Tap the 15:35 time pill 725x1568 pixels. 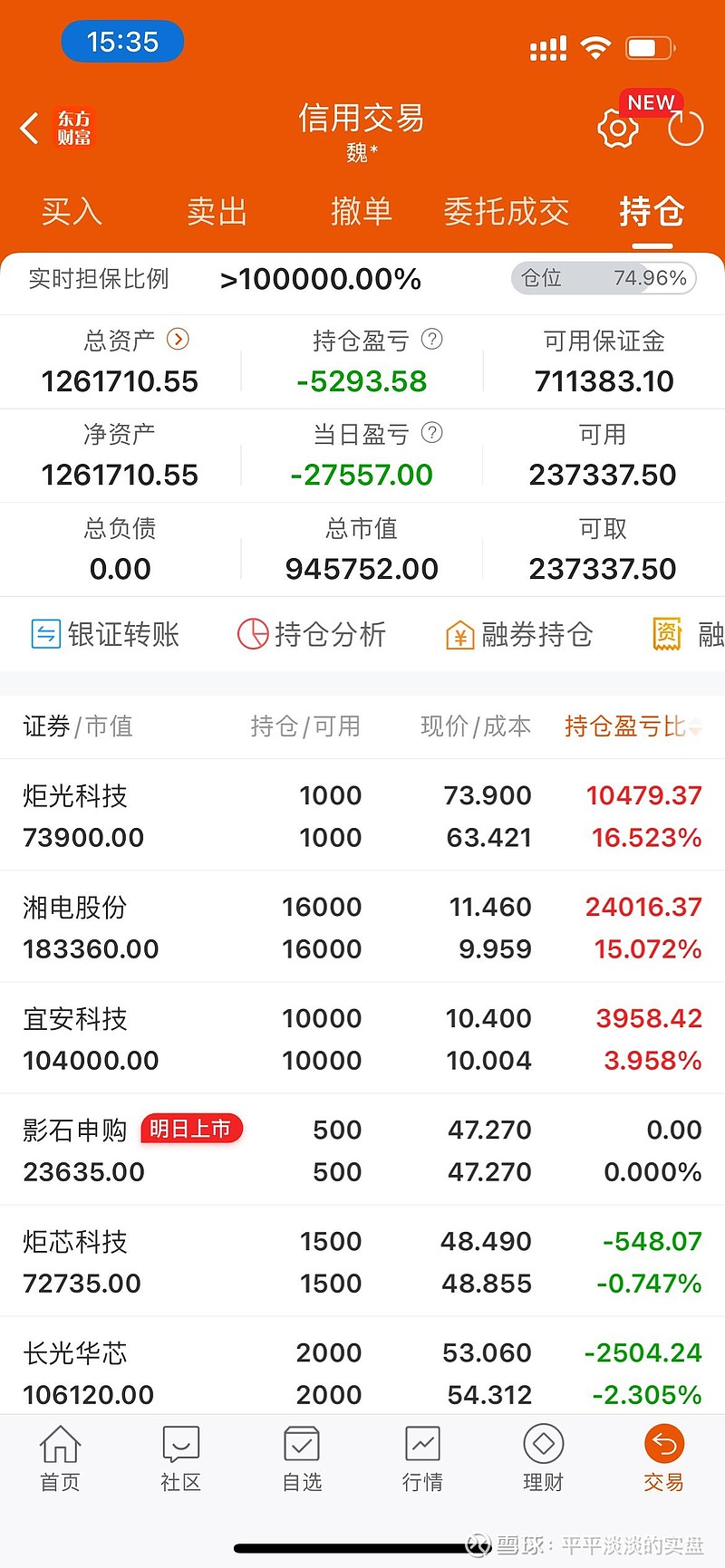pos(122,41)
